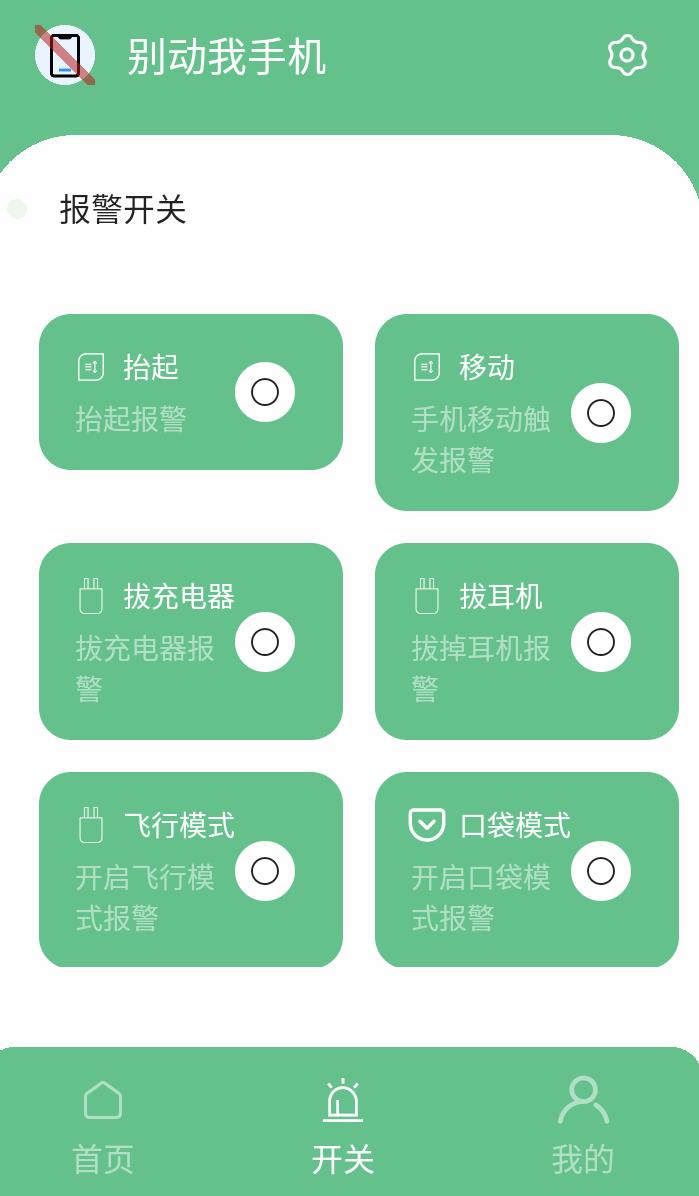This screenshot has height=1196, width=699.
Task: Enable the 抬起 lift alarm
Action: (265, 392)
